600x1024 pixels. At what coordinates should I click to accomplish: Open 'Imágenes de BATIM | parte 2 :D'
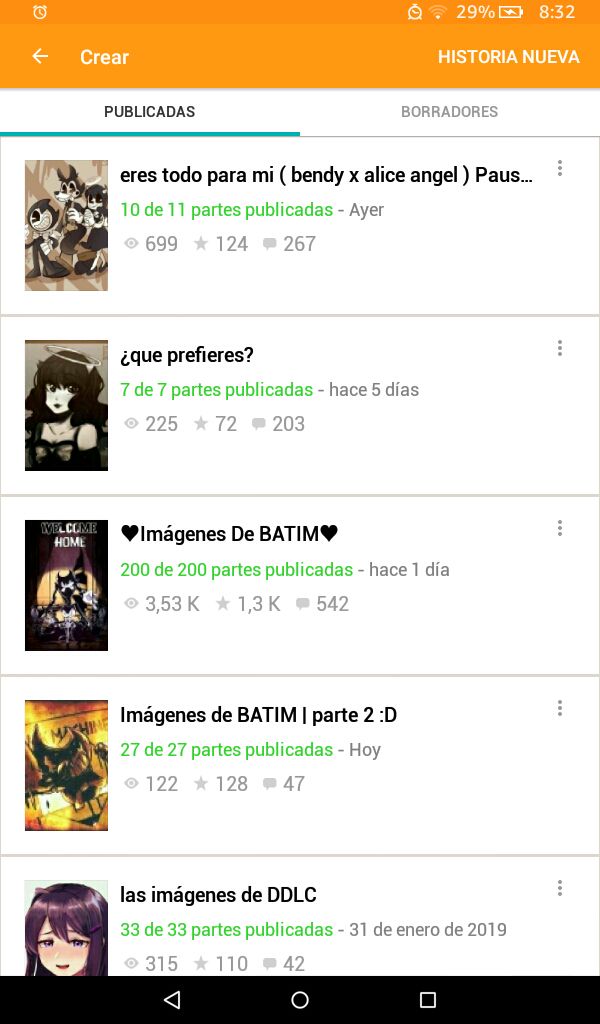(300, 766)
